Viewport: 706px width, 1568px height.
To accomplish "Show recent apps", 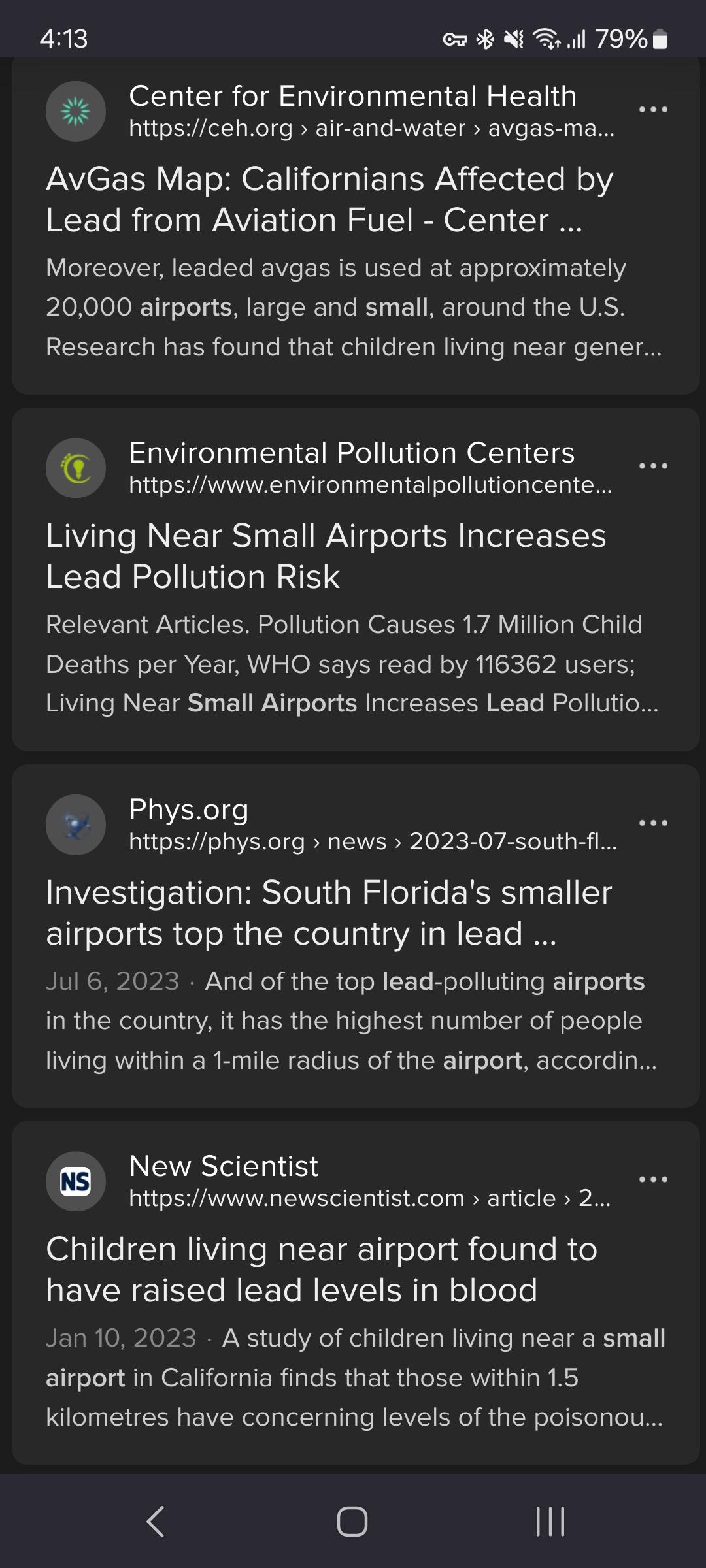I will click(x=550, y=1522).
